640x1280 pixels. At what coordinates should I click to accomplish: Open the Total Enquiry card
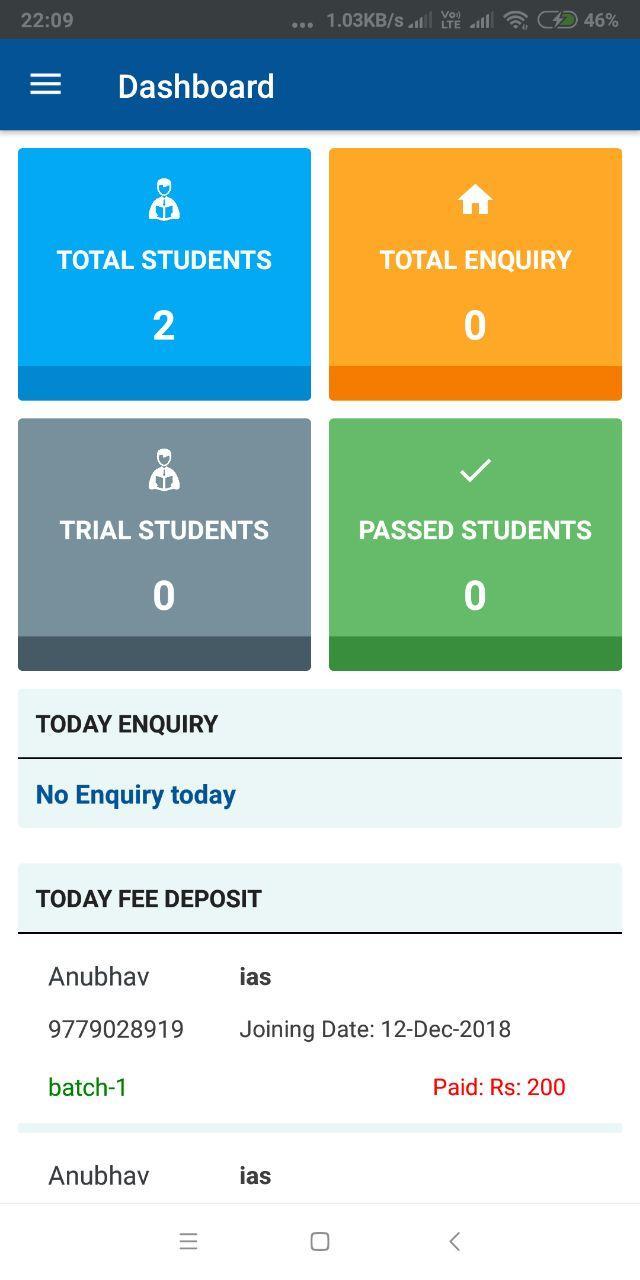pos(475,274)
